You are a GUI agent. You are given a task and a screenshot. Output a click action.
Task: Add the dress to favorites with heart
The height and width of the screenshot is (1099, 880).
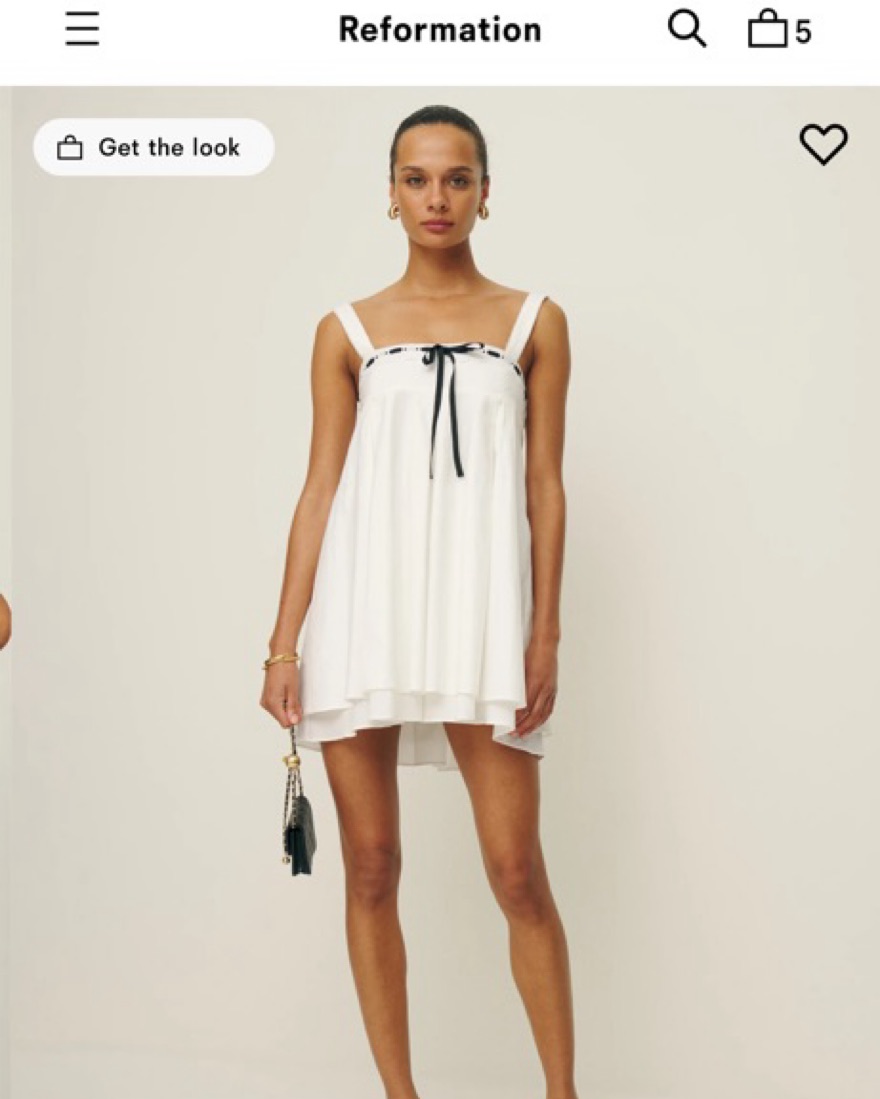pyautogui.click(x=823, y=145)
